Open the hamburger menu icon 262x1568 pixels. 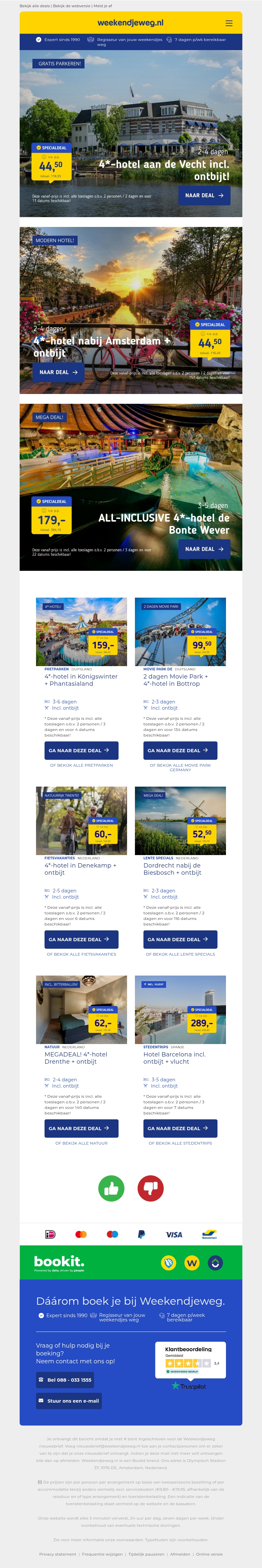(229, 23)
